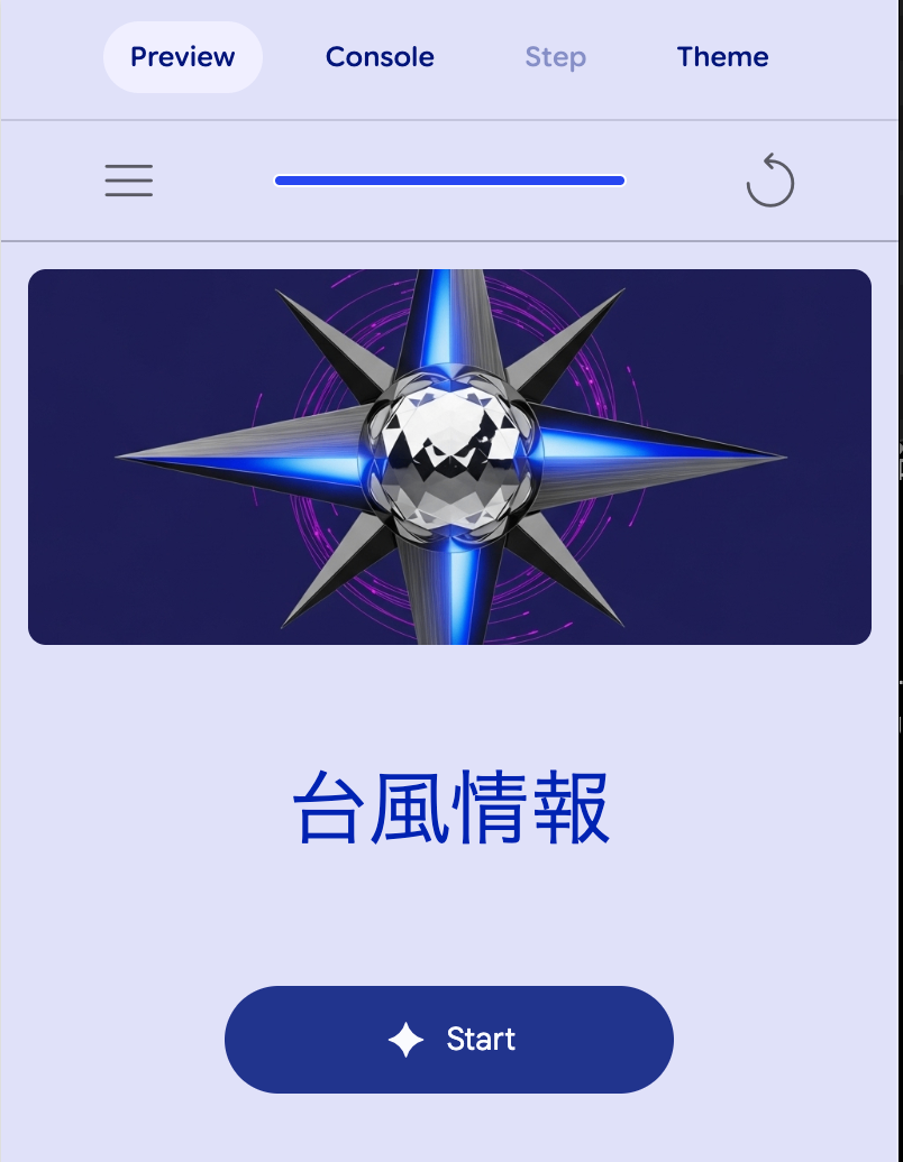The image size is (904, 1162).
Task: Open the hamburger menu
Action: 129,181
